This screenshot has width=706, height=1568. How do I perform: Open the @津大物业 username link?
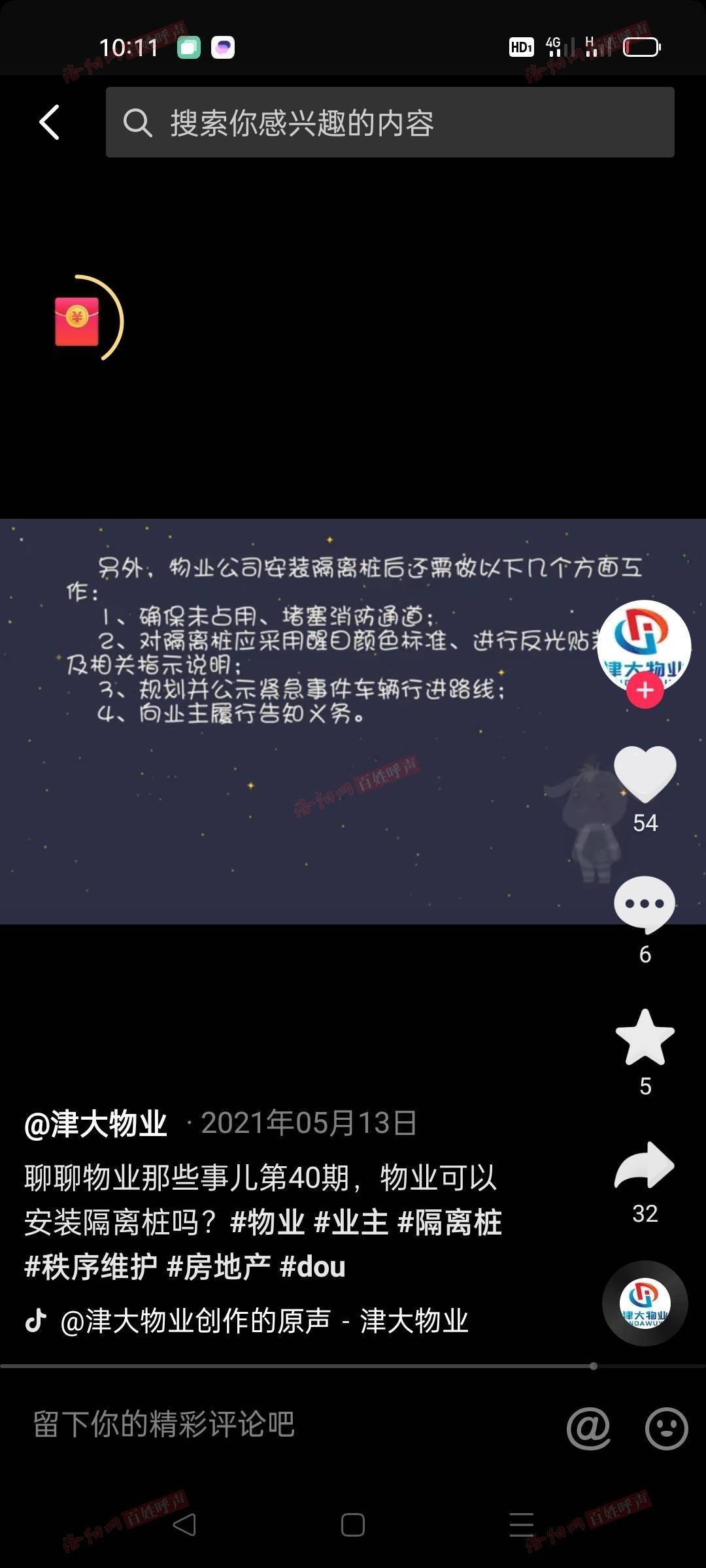pyautogui.click(x=96, y=1124)
